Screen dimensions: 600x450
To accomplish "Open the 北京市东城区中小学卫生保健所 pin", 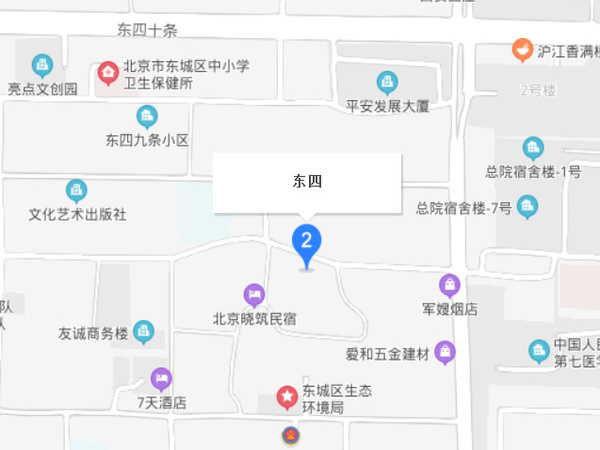I will [x=107, y=73].
